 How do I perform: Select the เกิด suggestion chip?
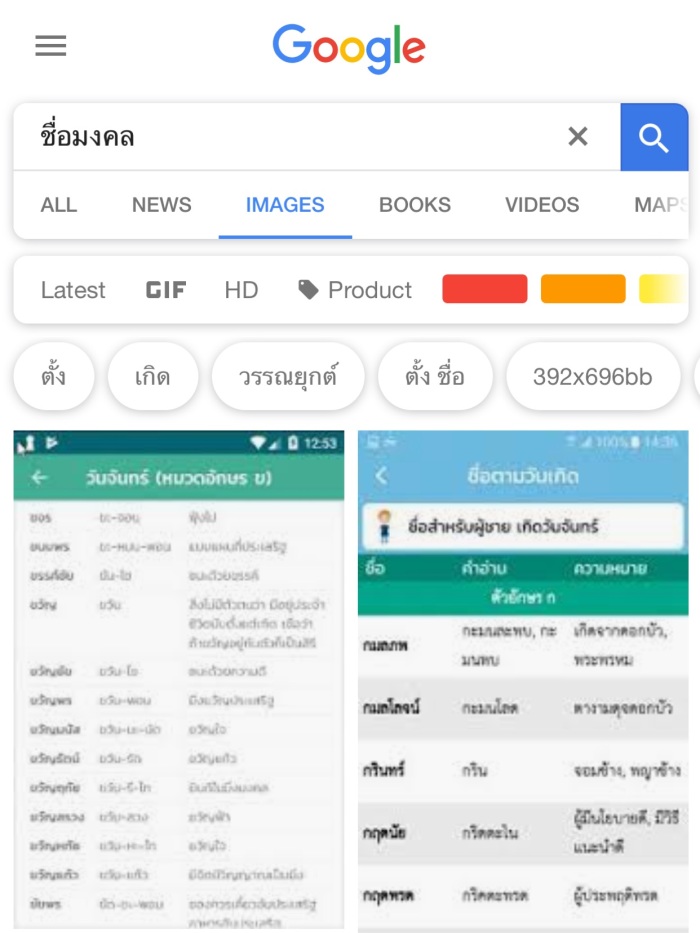(x=152, y=377)
